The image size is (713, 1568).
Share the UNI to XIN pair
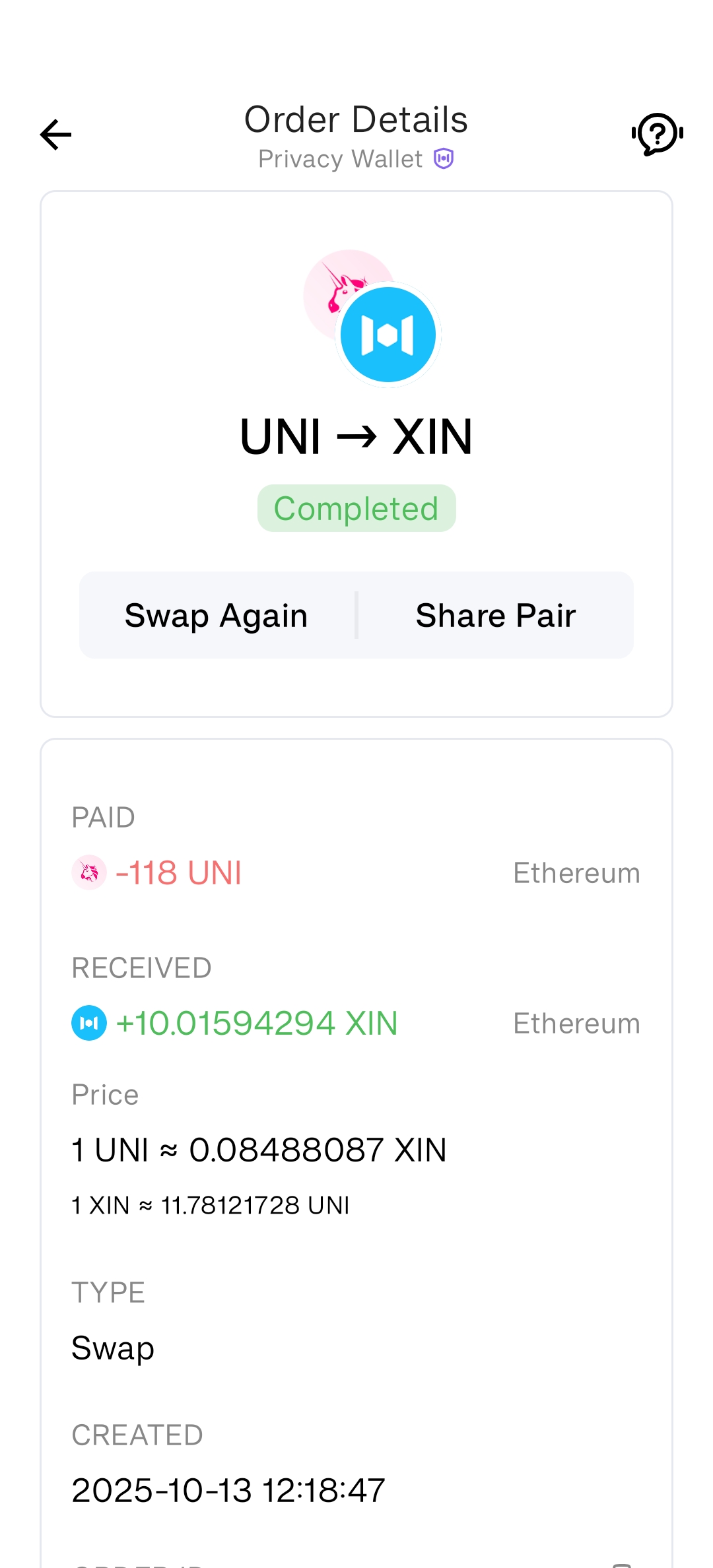(495, 615)
